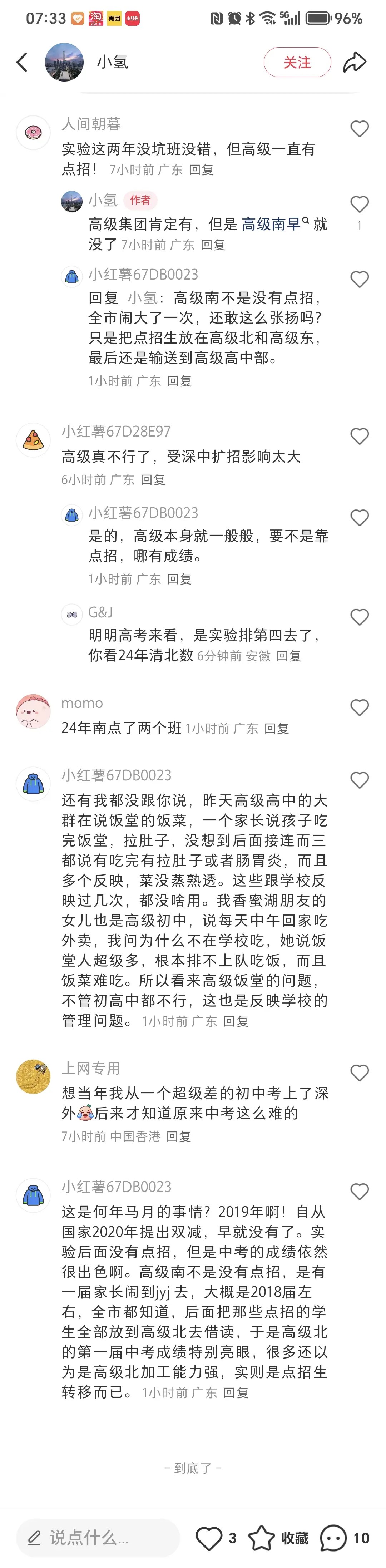Open momo's profile avatar
386x1568 pixels.
[x=33, y=711]
